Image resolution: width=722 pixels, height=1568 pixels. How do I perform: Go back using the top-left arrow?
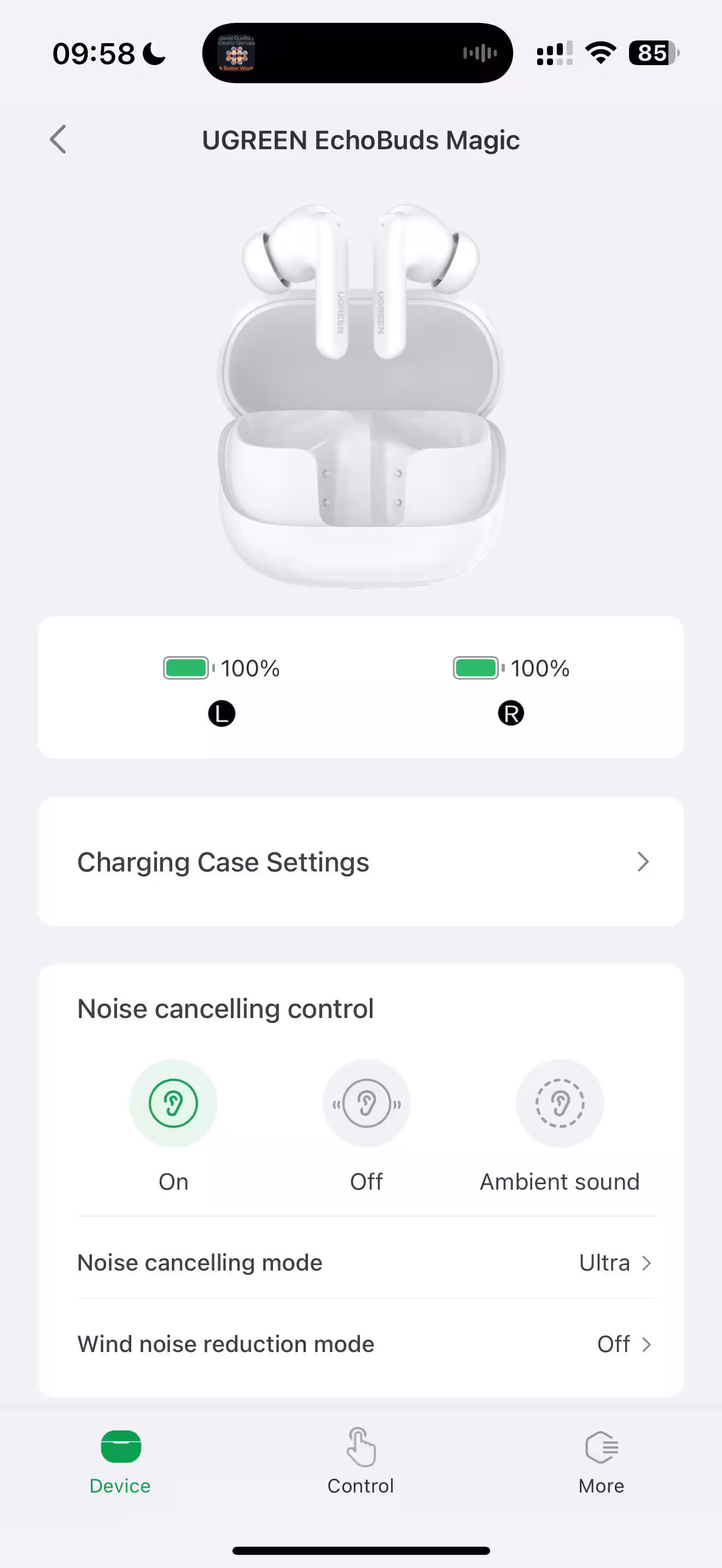[58, 139]
